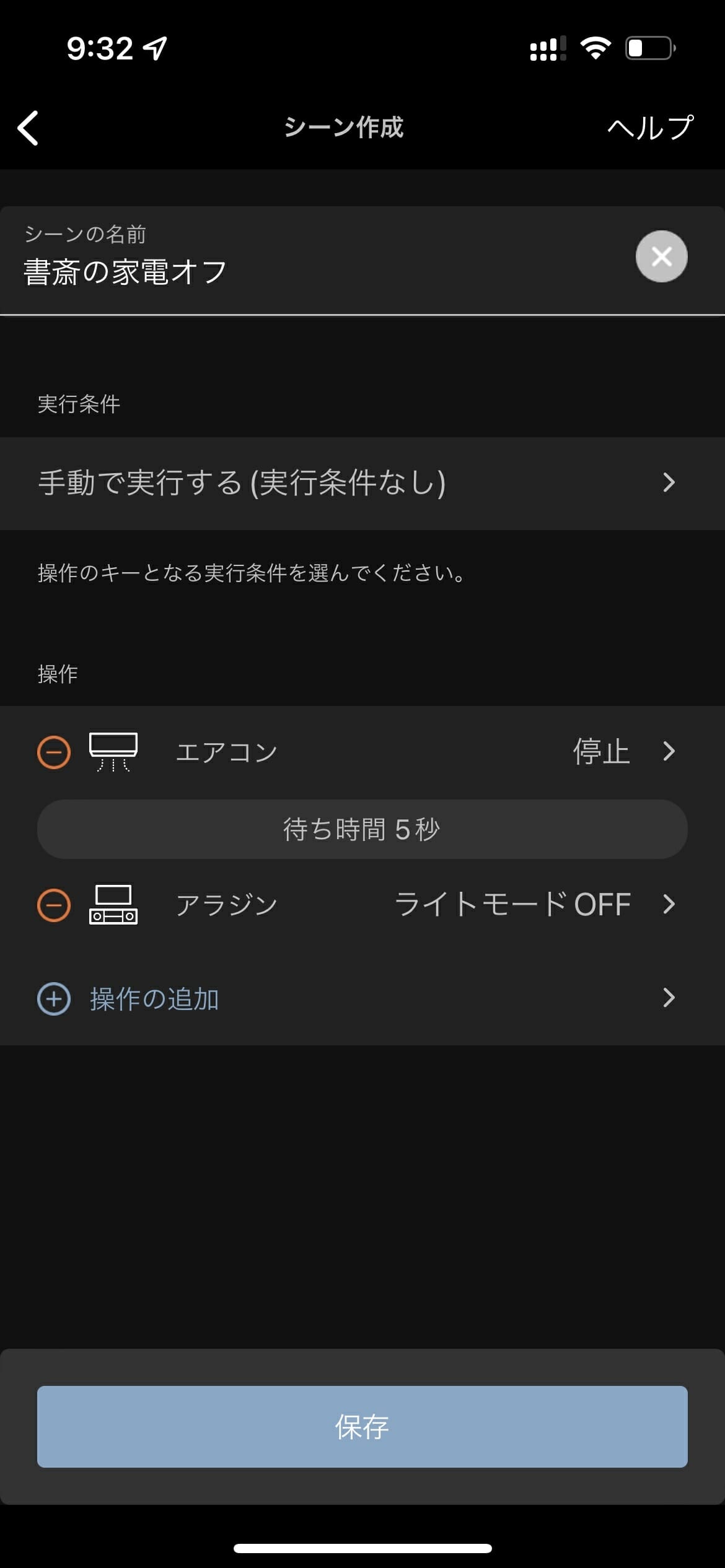The width and height of the screenshot is (725, 1568).
Task: Change the 待ち時間 5秒 wait time
Action: (x=362, y=829)
